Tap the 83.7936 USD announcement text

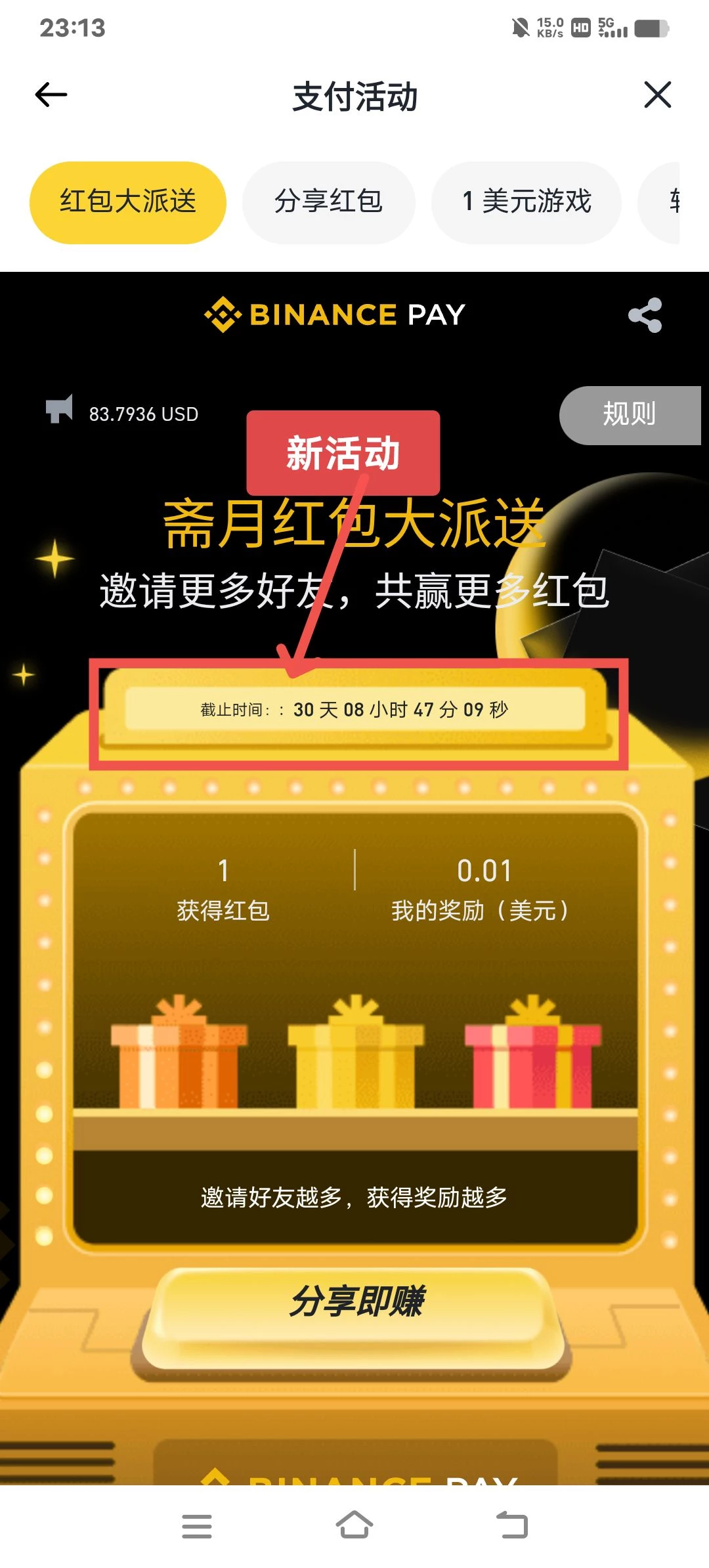(x=143, y=414)
